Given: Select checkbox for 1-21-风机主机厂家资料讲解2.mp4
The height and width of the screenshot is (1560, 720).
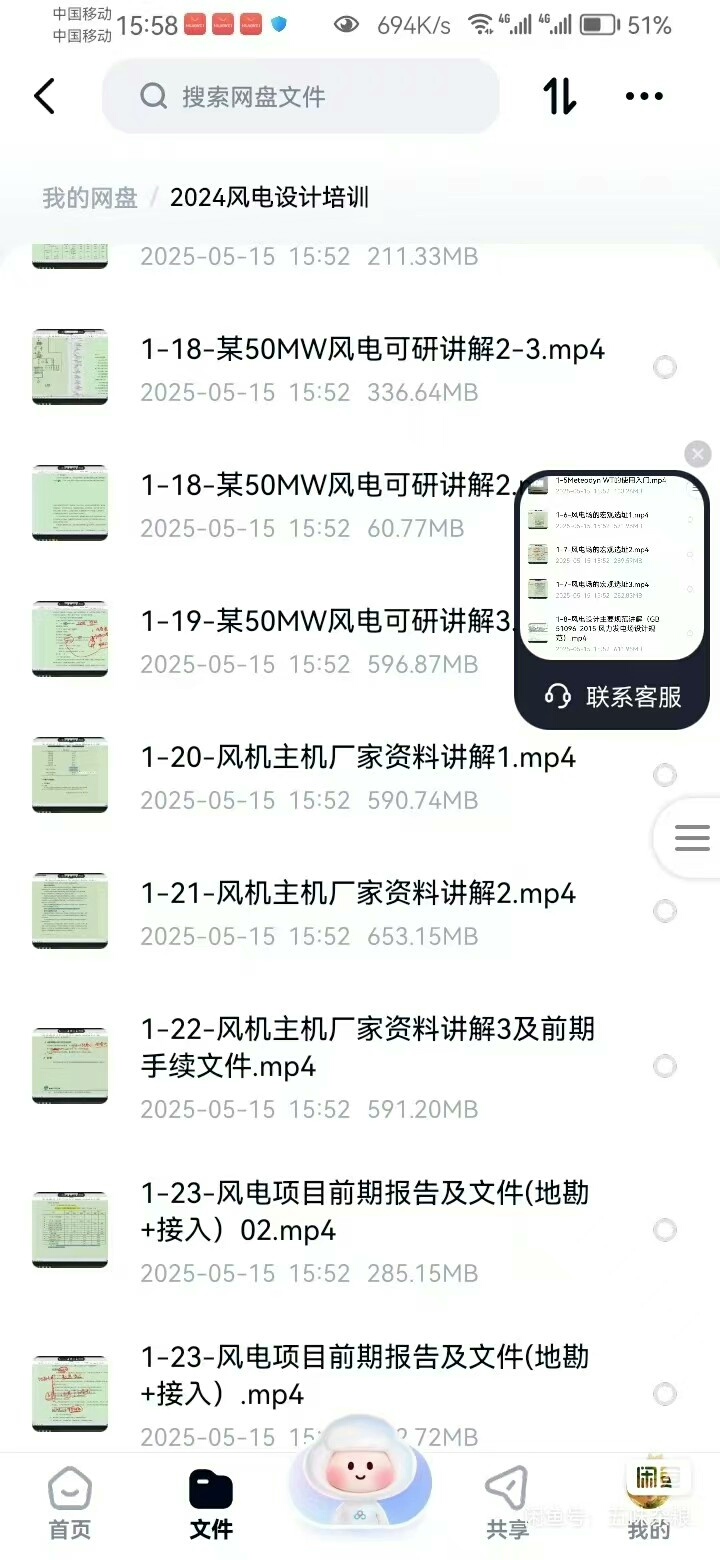Looking at the screenshot, I should pos(665,911).
